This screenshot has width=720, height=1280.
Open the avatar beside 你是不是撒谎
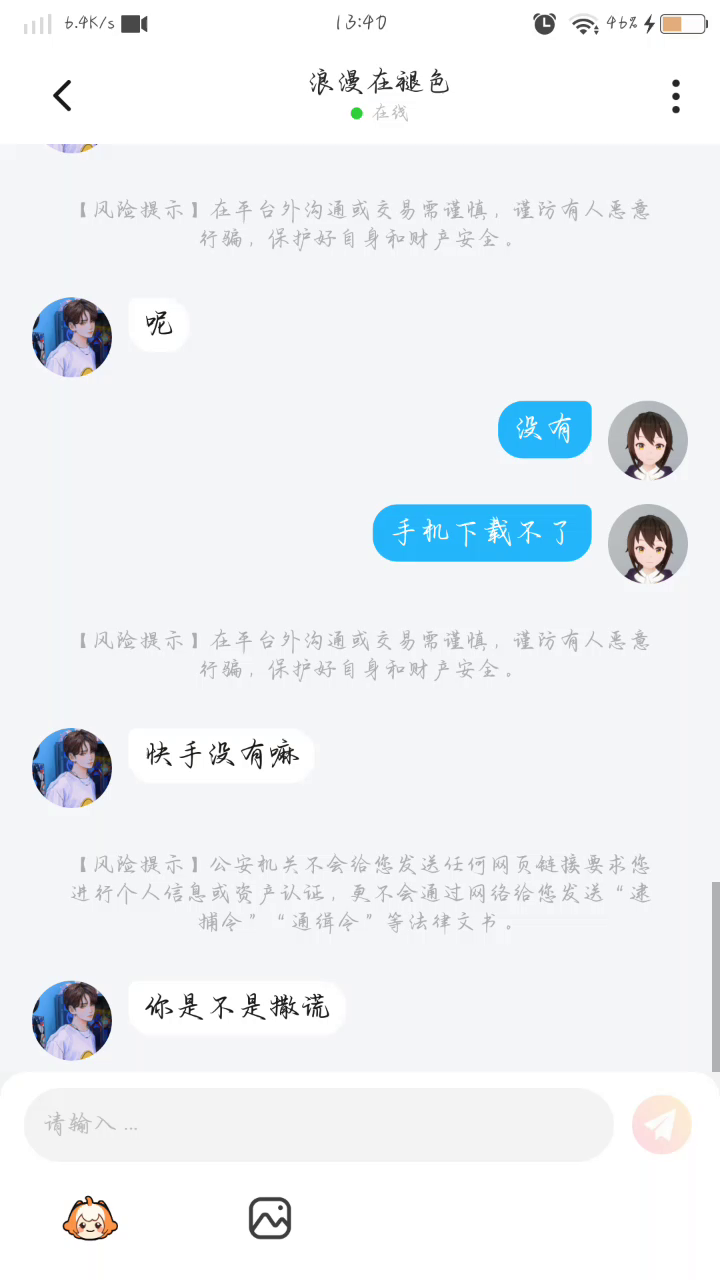(72, 1019)
